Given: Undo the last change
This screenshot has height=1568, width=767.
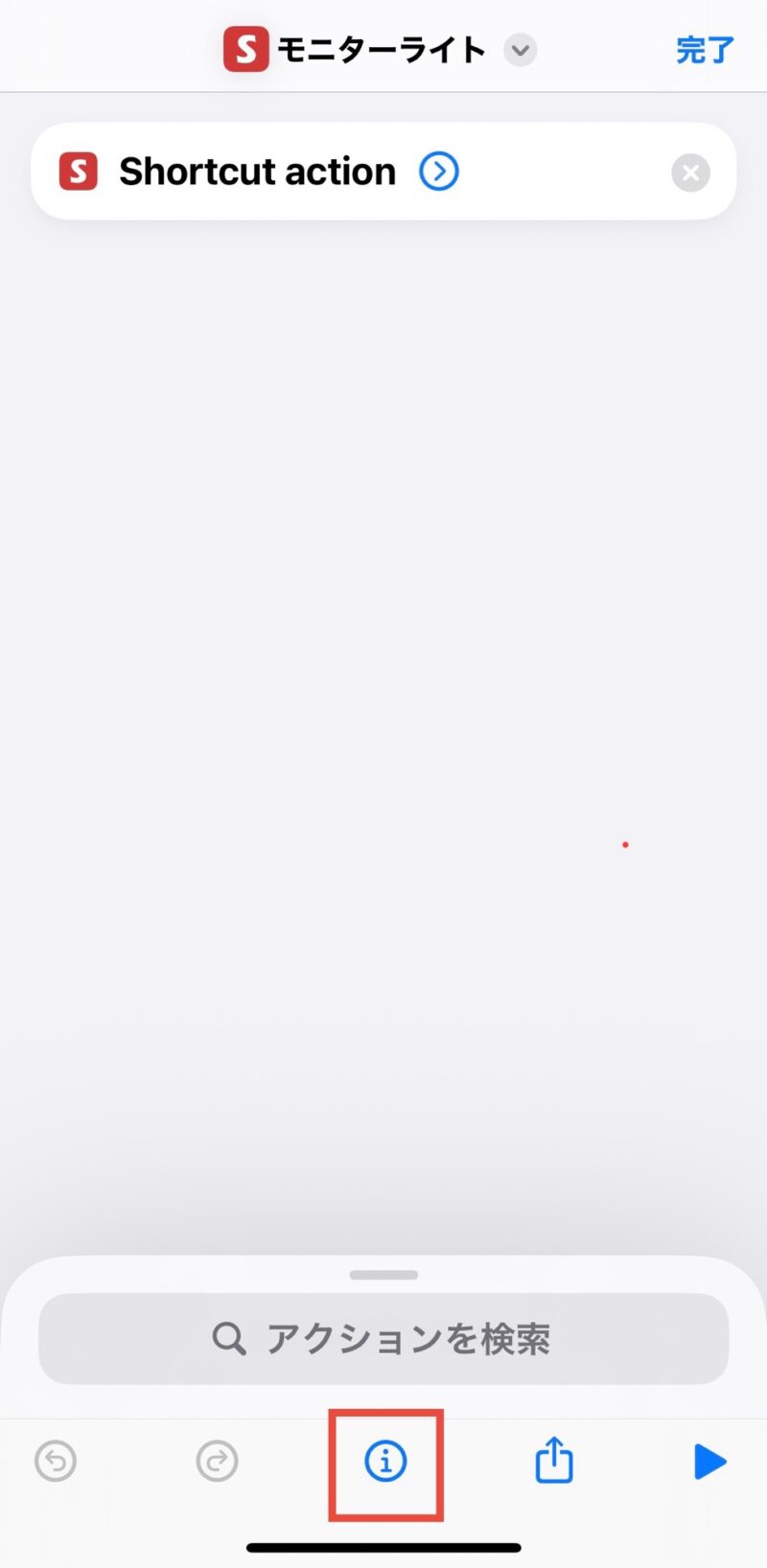Looking at the screenshot, I should click(56, 1462).
